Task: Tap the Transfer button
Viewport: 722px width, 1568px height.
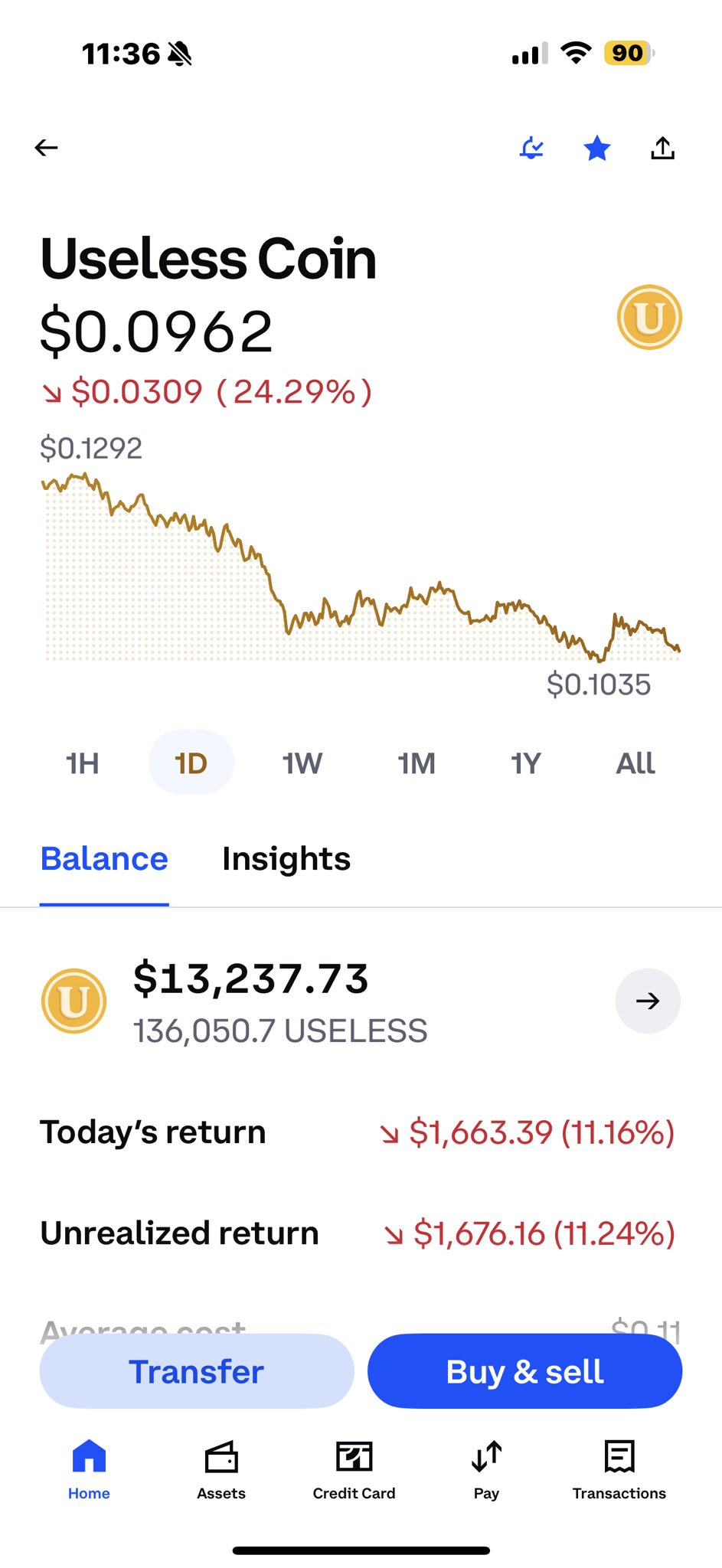Action: pyautogui.click(x=197, y=1371)
